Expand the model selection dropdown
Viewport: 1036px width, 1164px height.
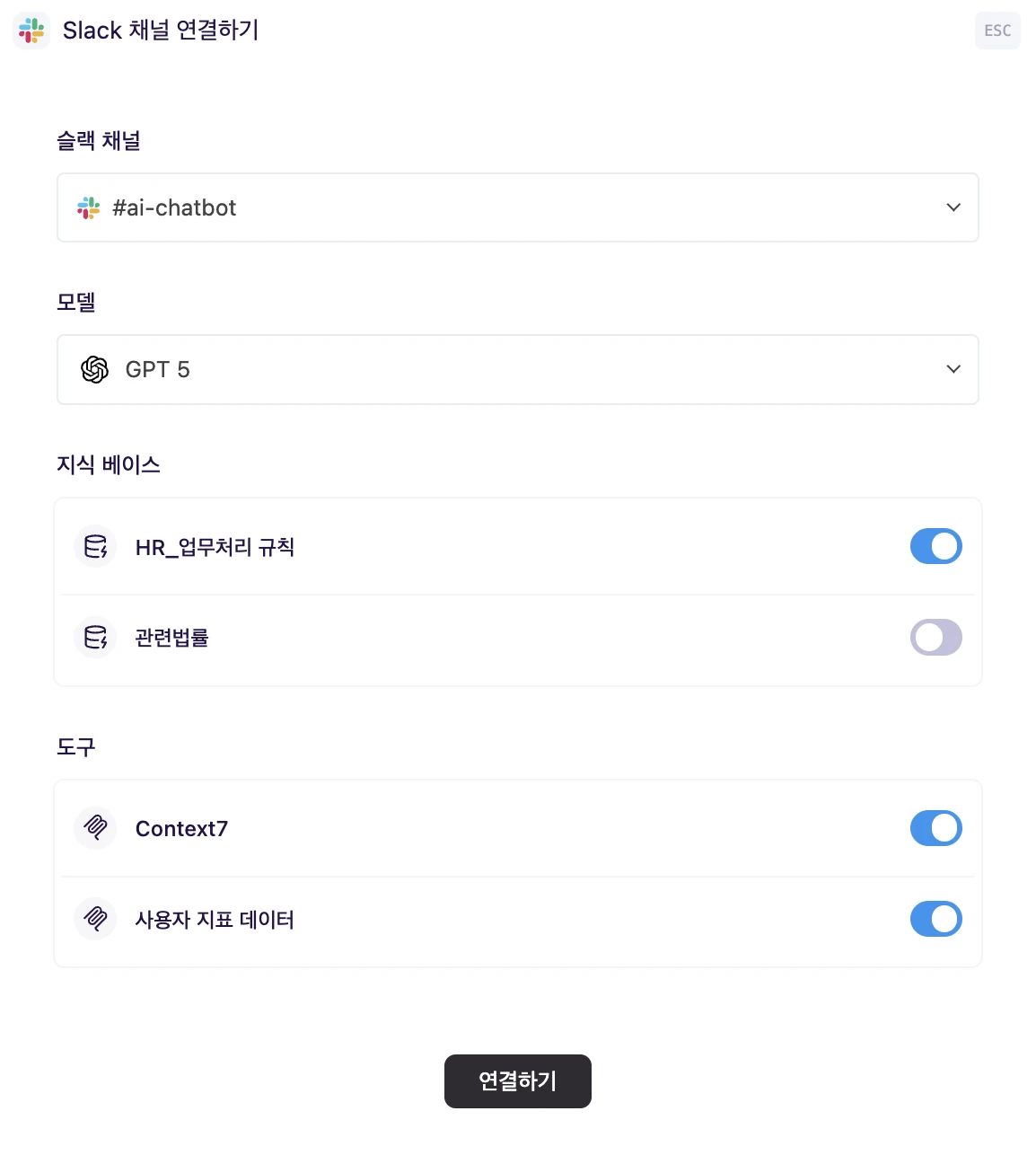(x=953, y=369)
